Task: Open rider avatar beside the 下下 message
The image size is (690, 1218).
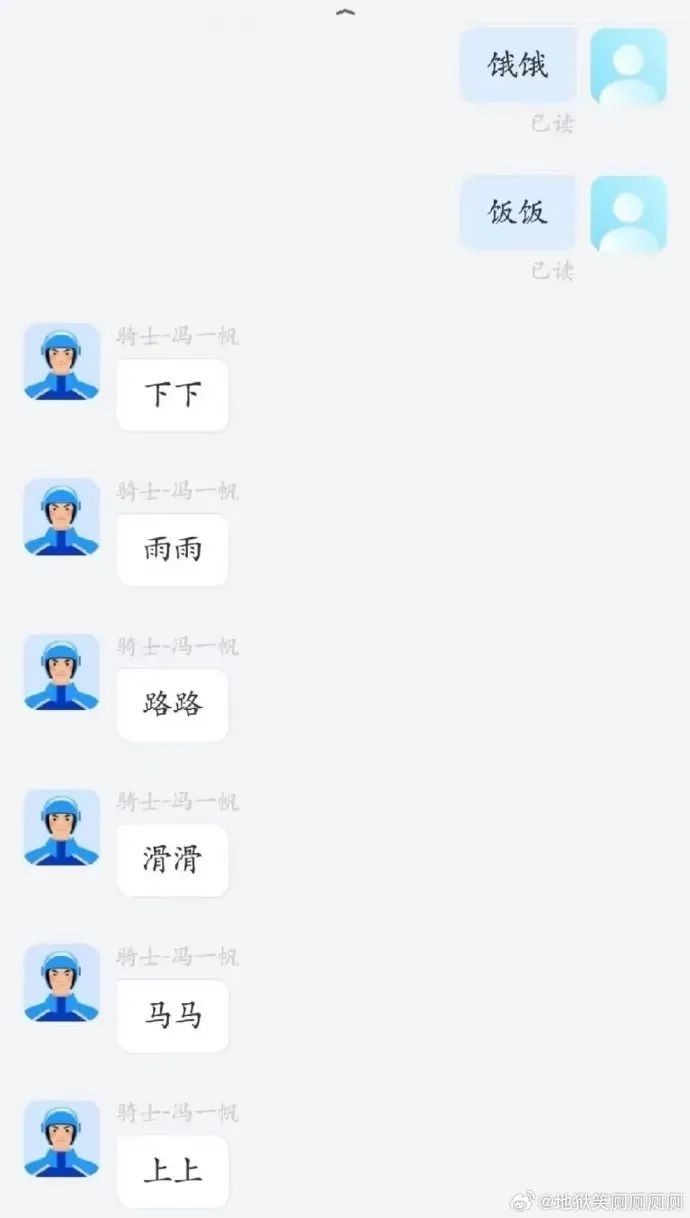Action: pyautogui.click(x=62, y=362)
